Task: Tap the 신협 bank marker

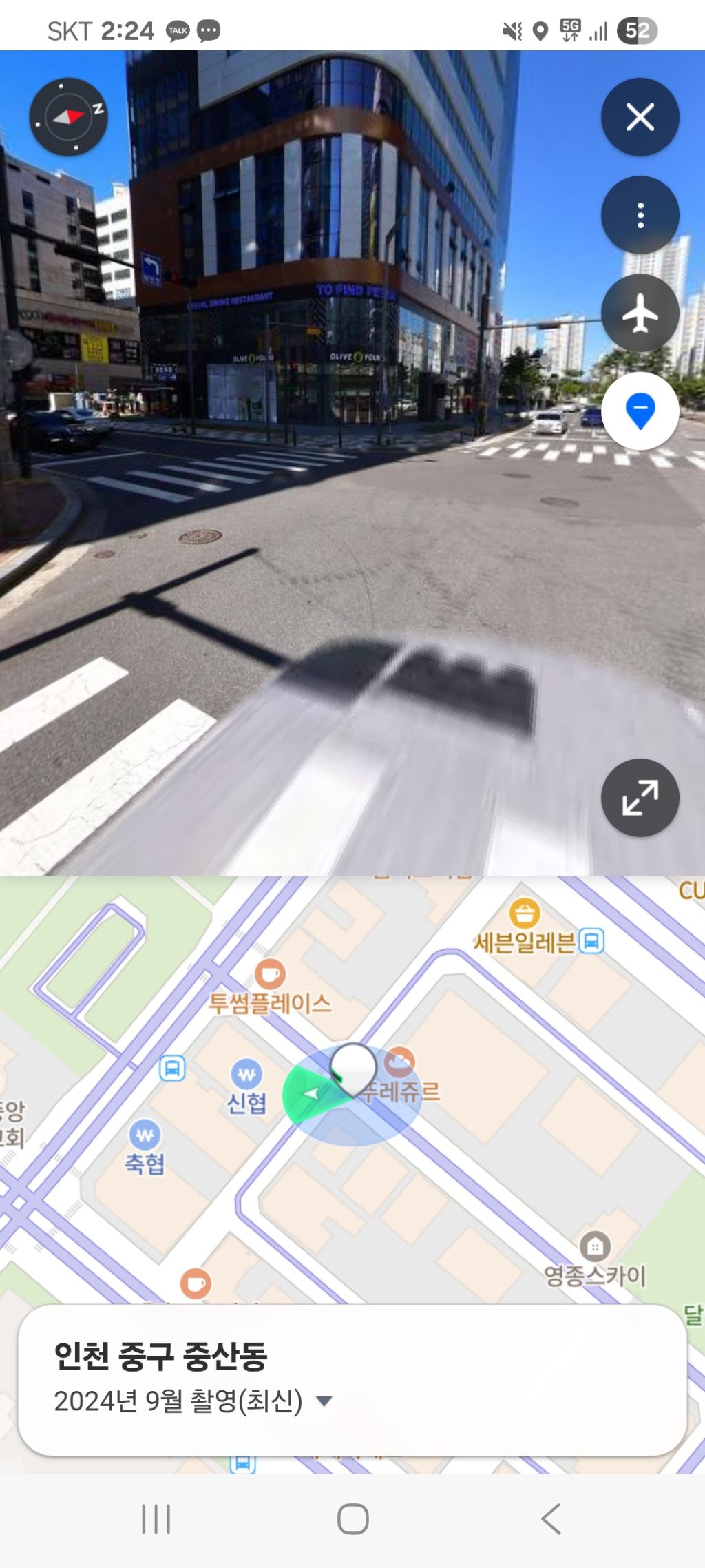Action: point(246,1074)
